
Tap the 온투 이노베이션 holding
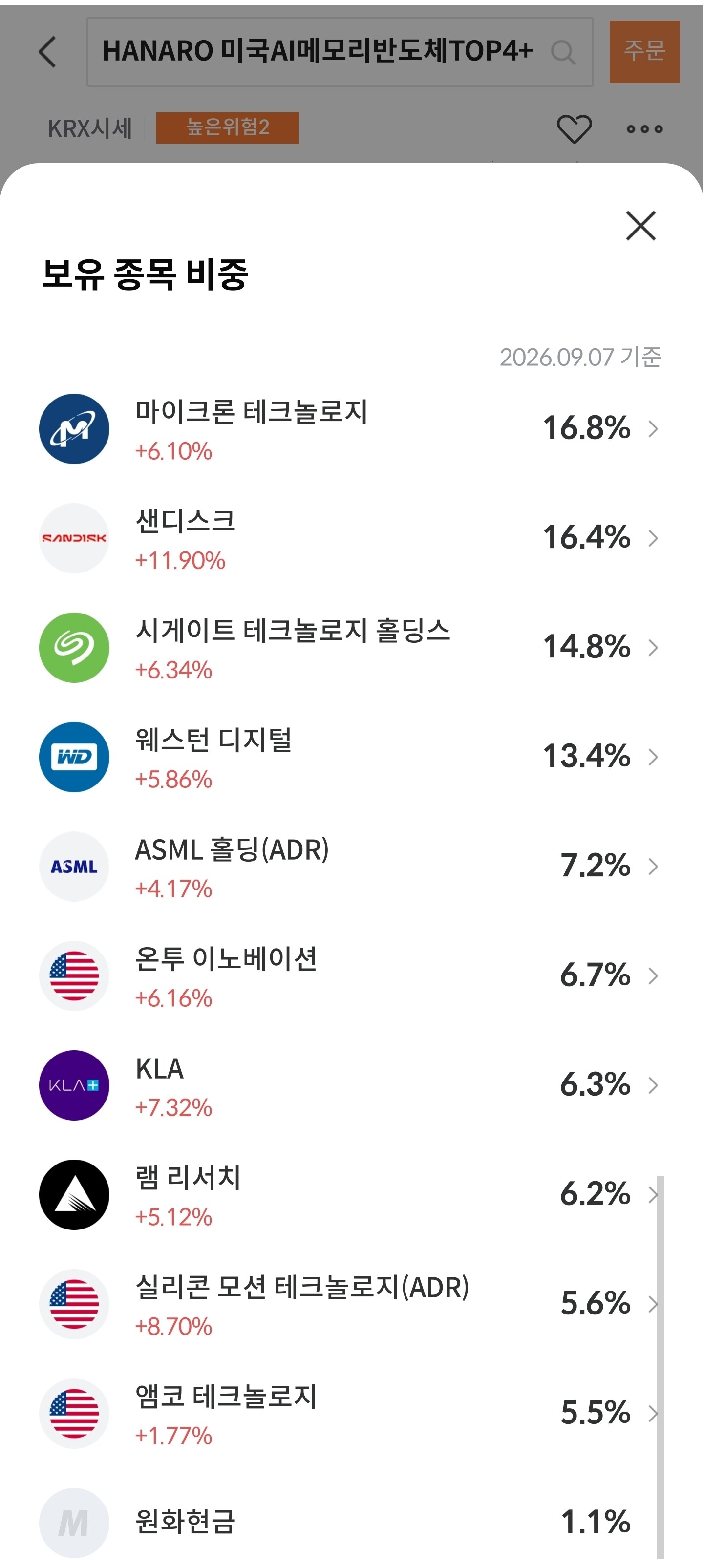(351, 976)
